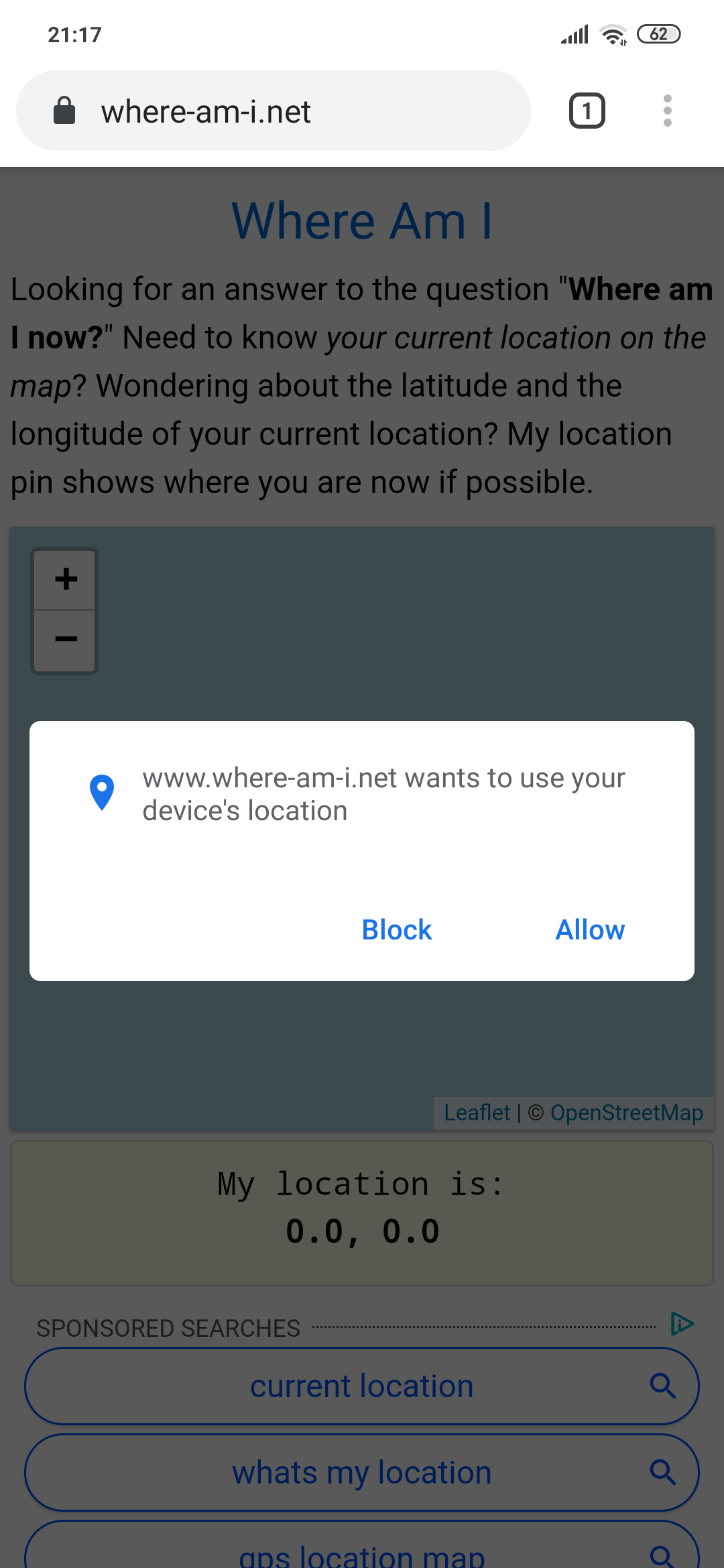The image size is (724, 1568).
Task: Allow the site to use device location
Action: 590,930
